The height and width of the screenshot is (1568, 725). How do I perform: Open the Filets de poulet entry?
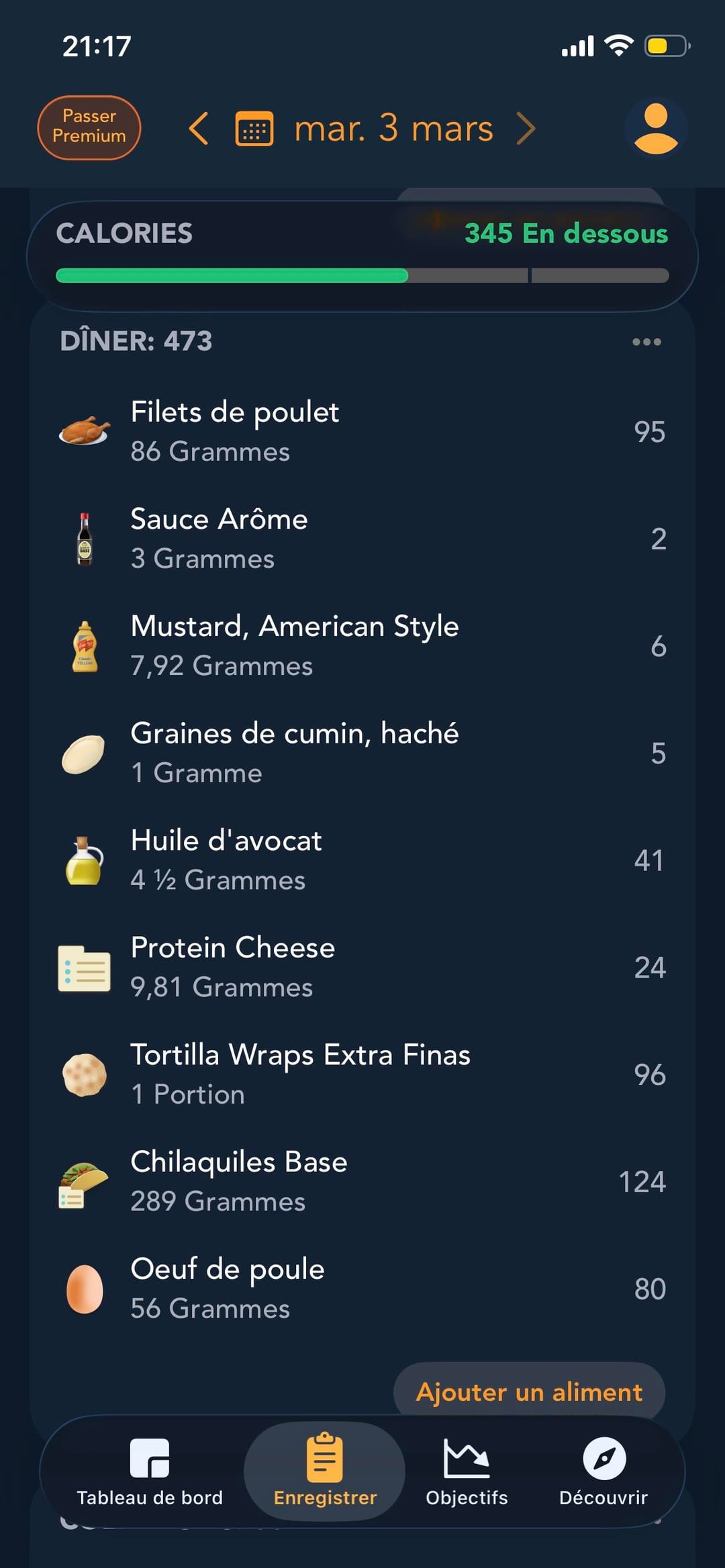click(x=362, y=431)
